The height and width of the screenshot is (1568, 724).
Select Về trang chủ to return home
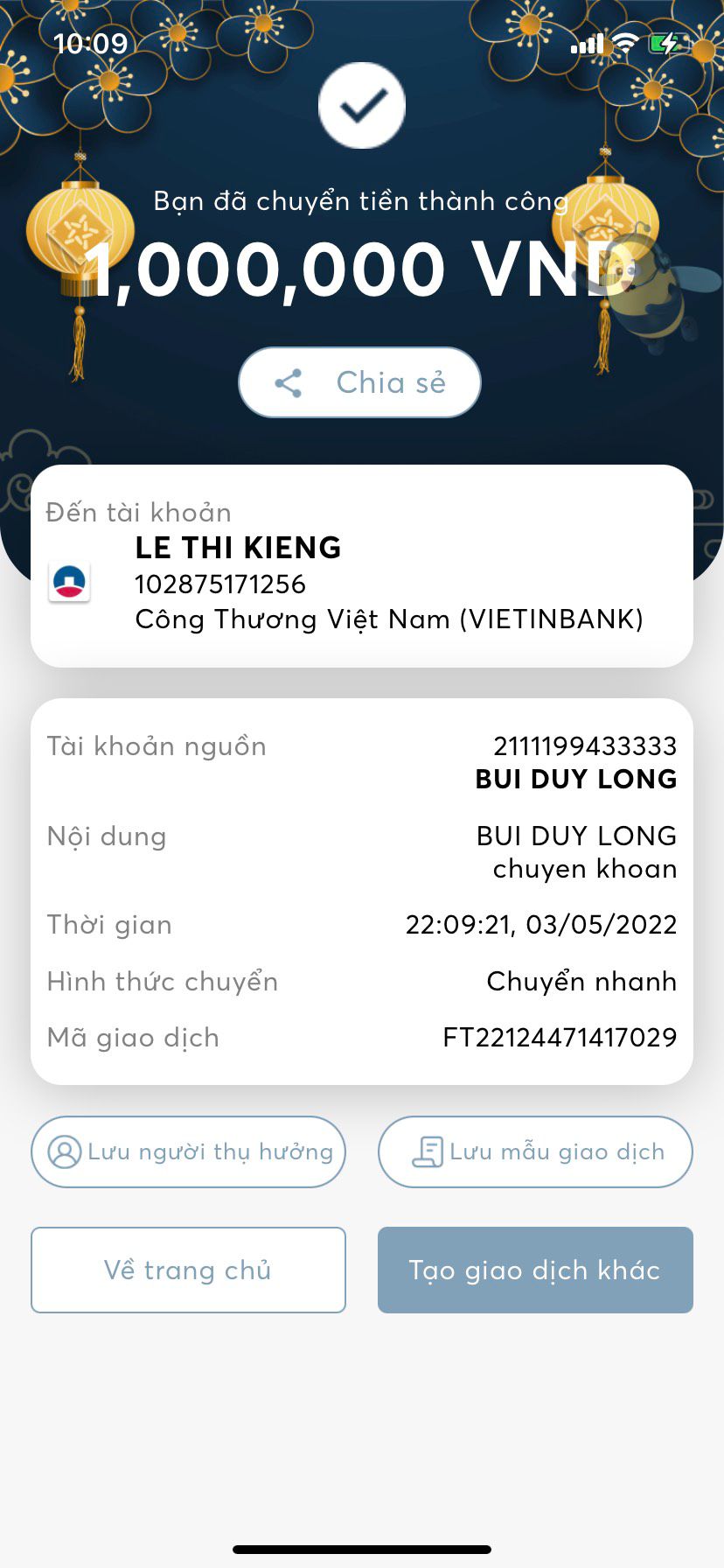pyautogui.click(x=188, y=1270)
